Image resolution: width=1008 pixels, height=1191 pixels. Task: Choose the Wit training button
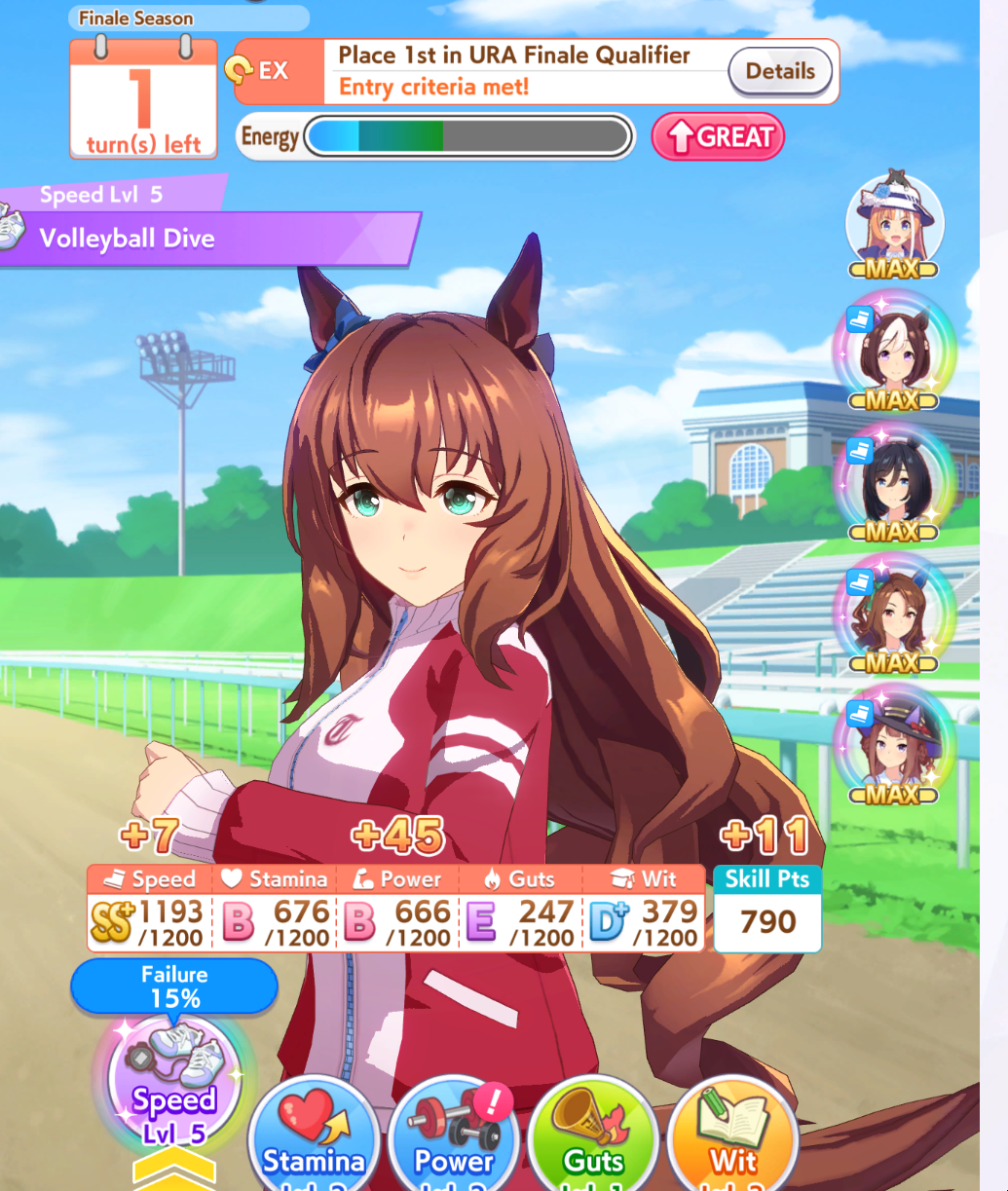point(732,1135)
